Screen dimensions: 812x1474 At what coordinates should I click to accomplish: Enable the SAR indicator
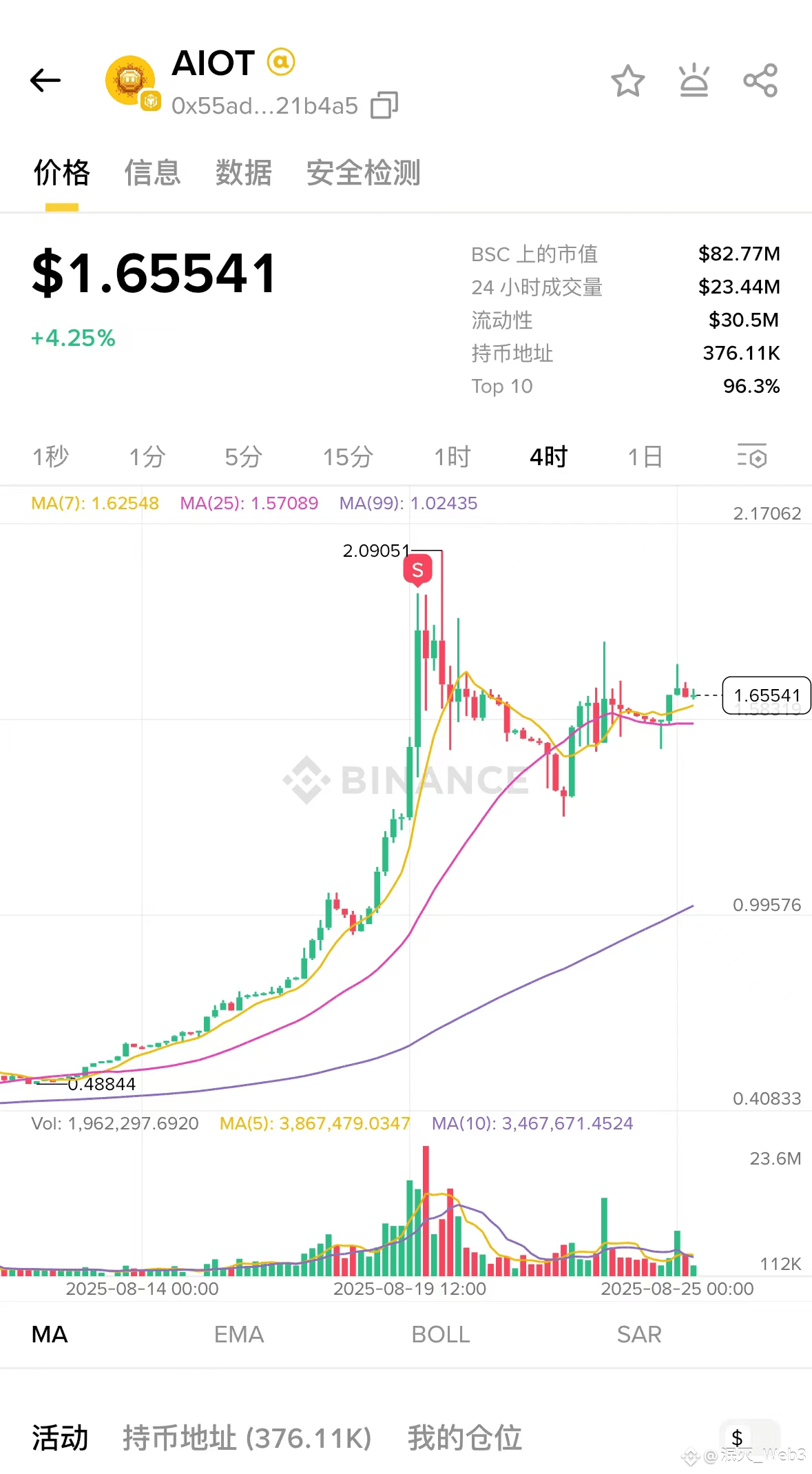click(x=639, y=1335)
